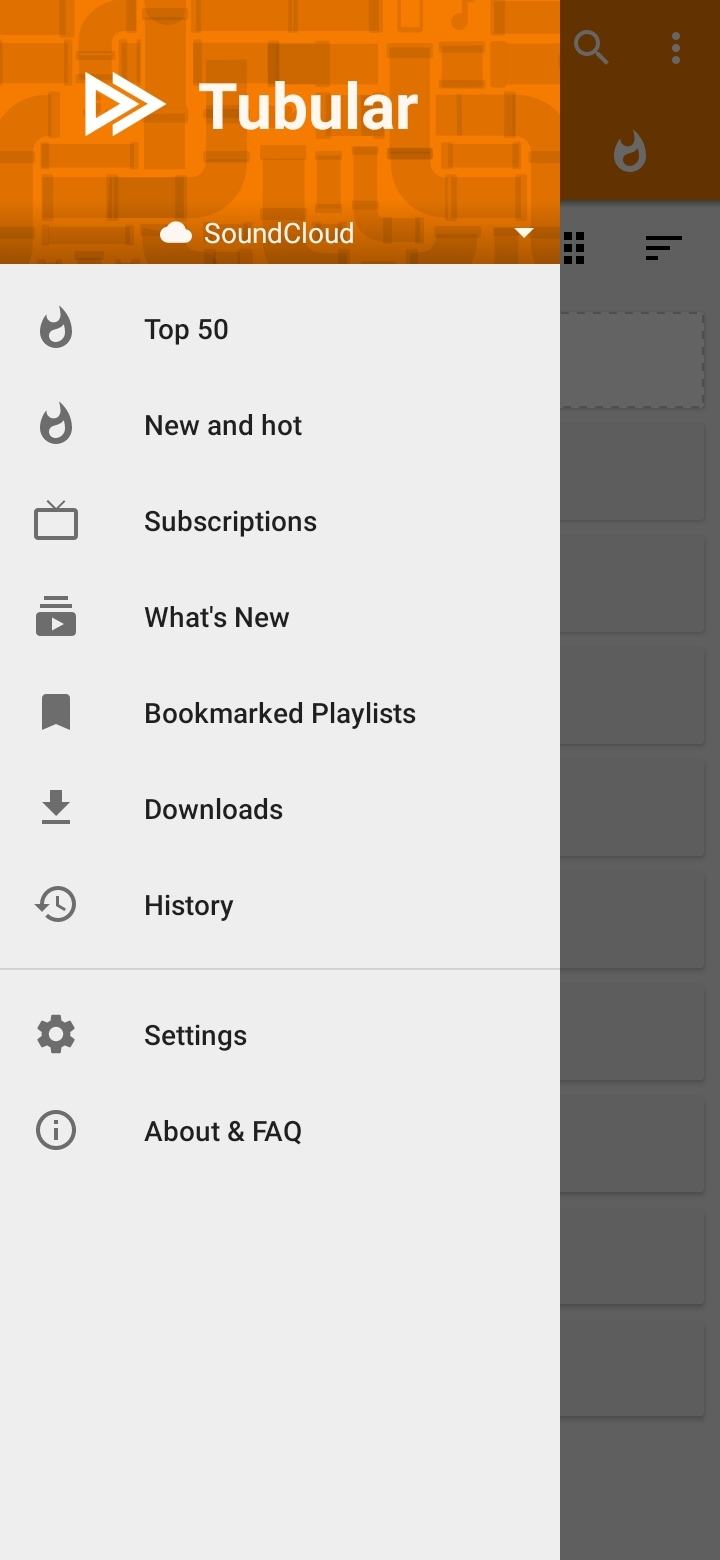Viewport: 720px width, 1560px height.
Task: View History
Action: coord(188,906)
